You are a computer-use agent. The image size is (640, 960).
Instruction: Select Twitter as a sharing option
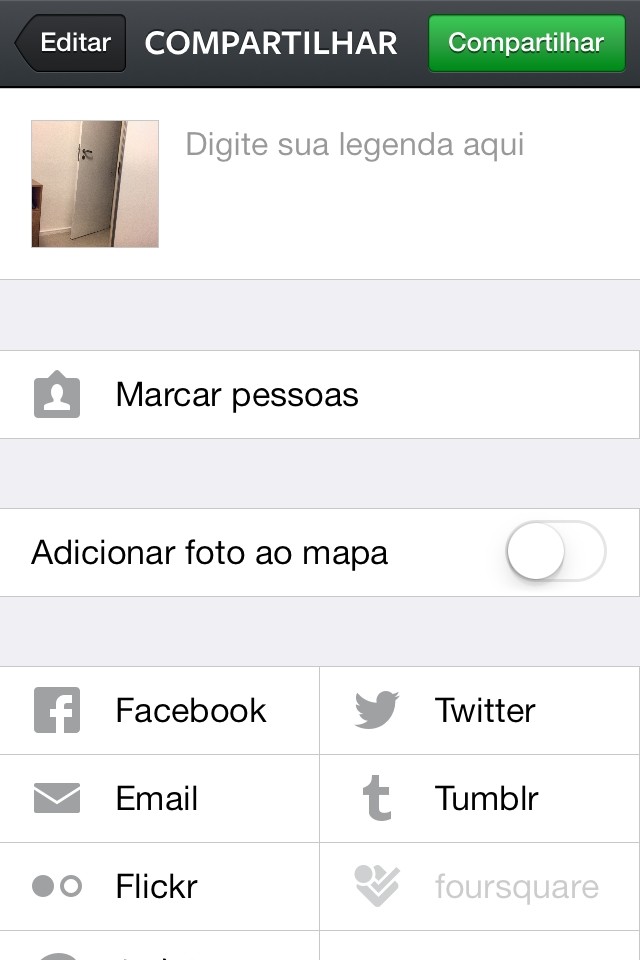pos(480,711)
